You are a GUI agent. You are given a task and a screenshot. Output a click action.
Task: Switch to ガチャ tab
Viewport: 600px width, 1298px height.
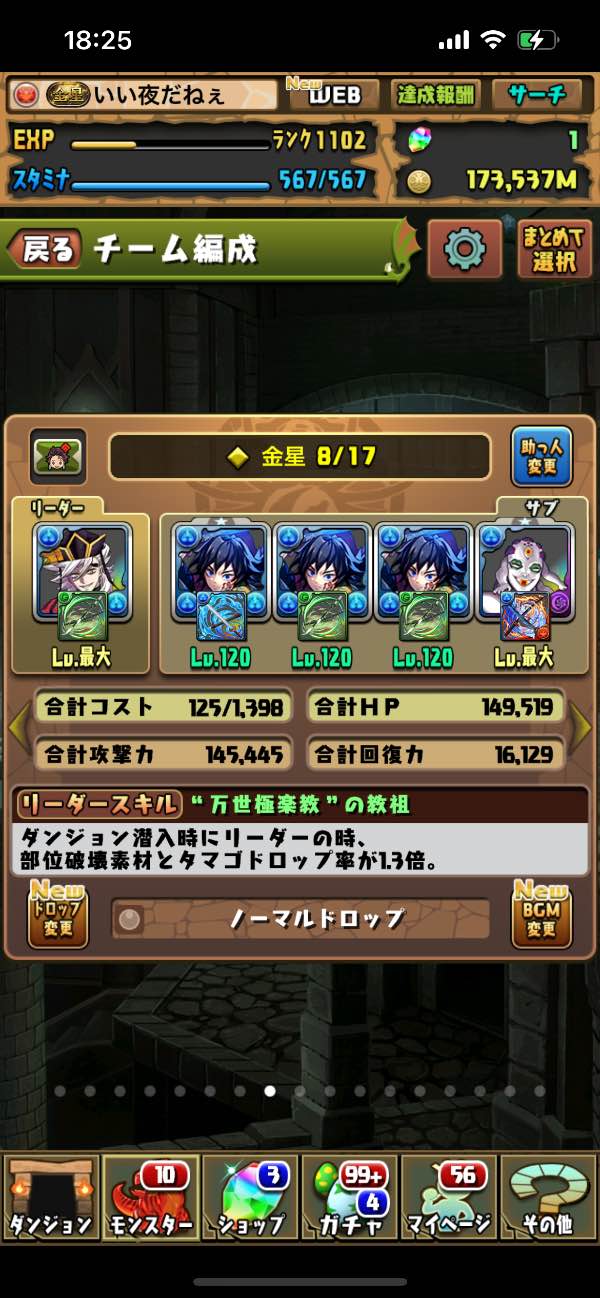tap(350, 1197)
